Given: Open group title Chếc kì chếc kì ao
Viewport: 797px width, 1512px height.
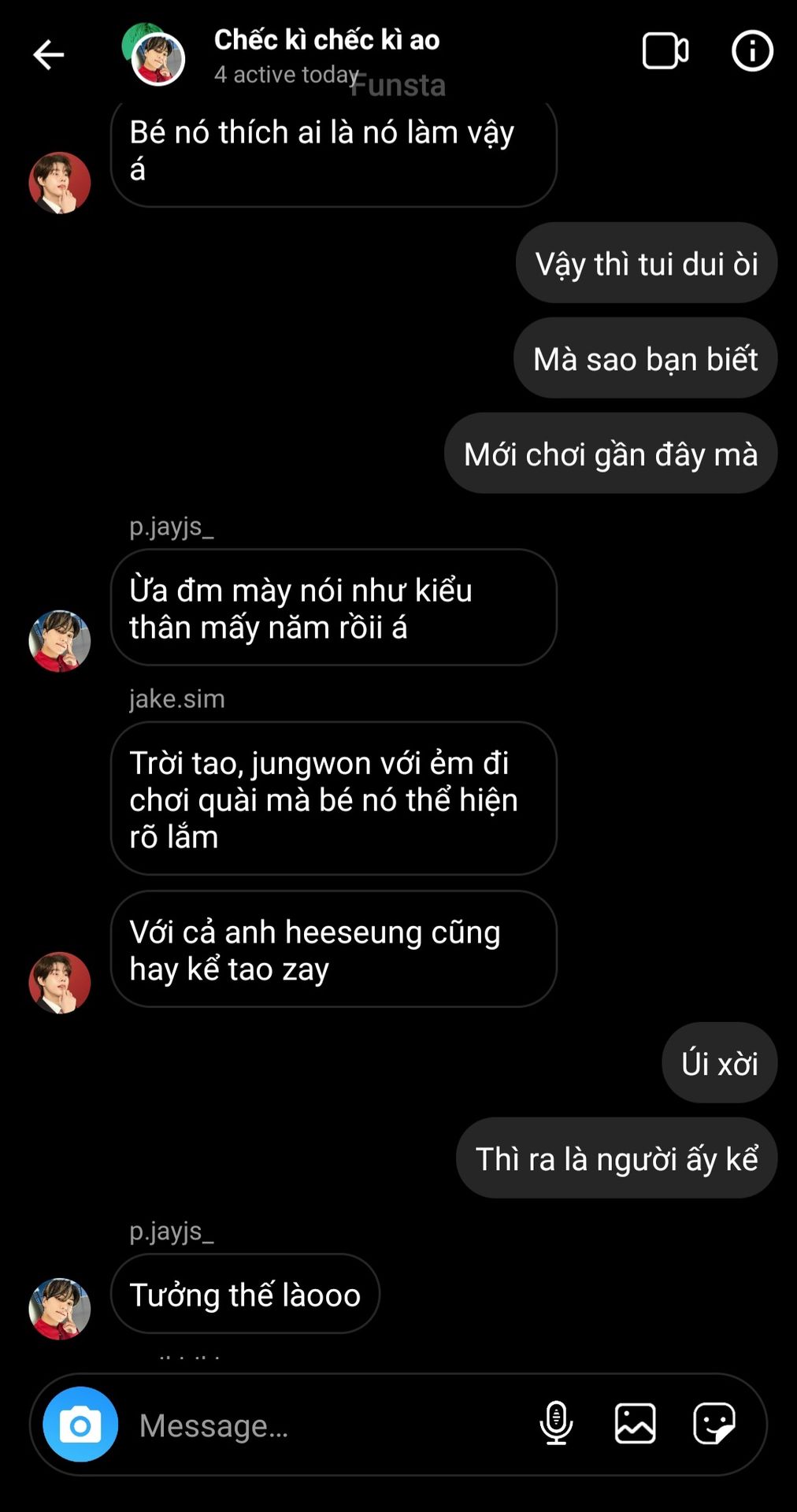Looking at the screenshot, I should pos(327,39).
